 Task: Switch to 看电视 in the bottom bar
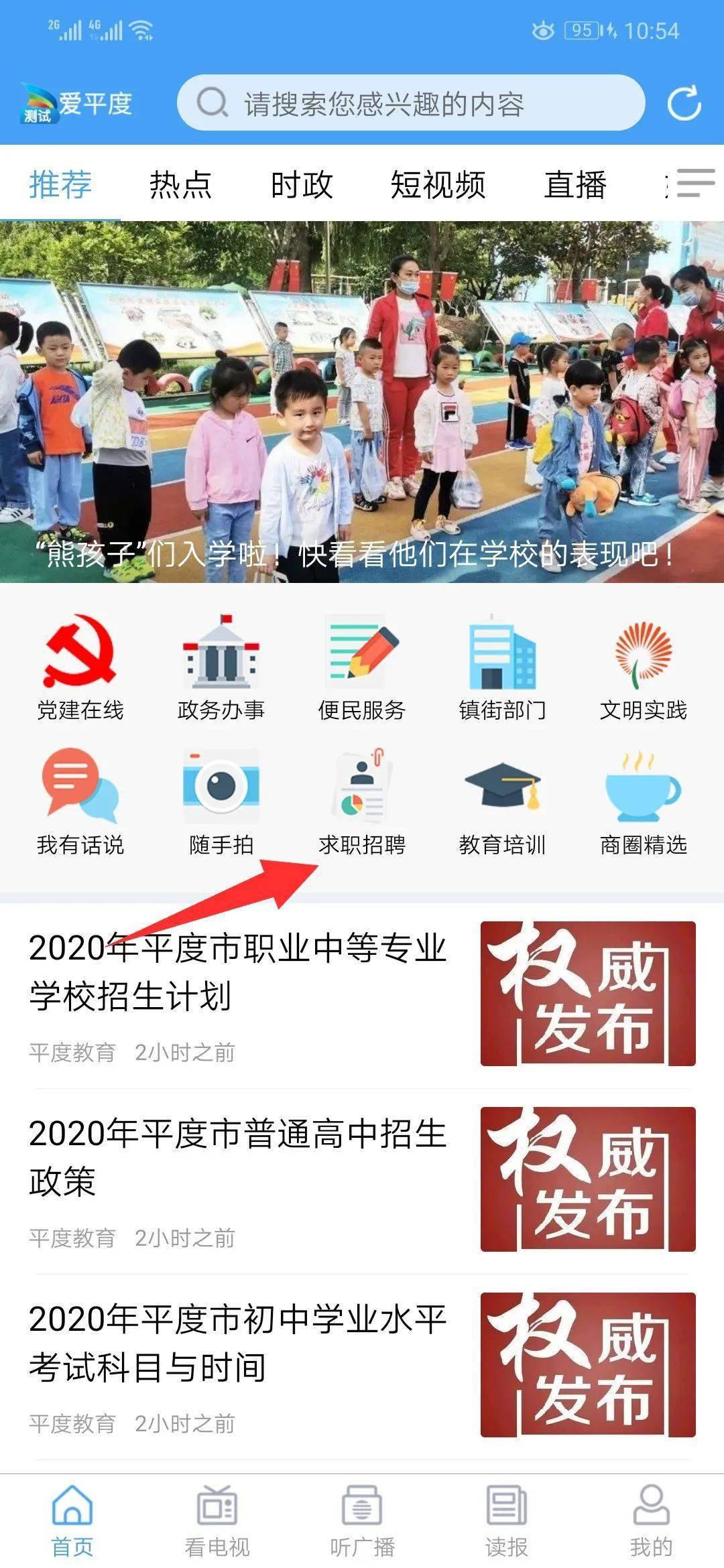tap(217, 1521)
